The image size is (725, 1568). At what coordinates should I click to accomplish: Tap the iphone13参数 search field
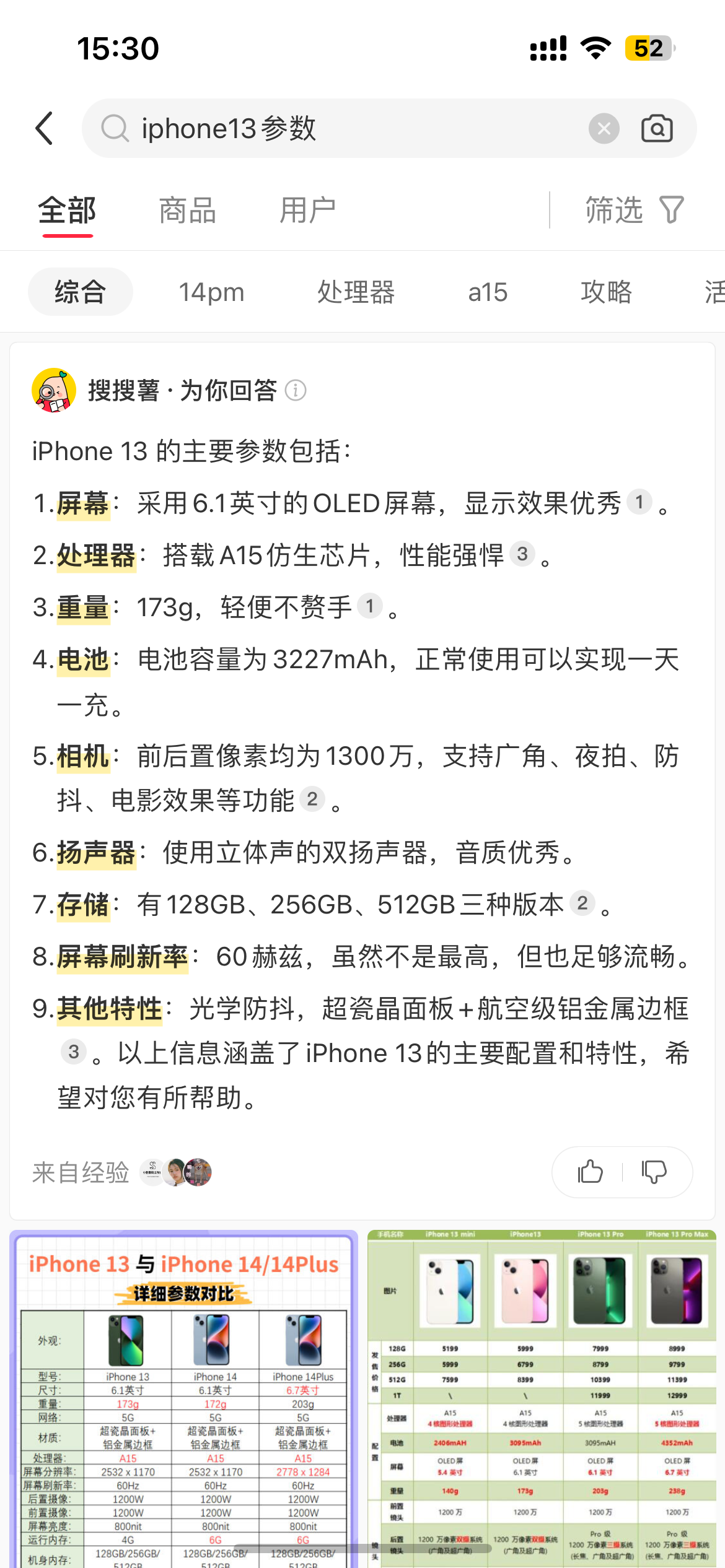click(x=347, y=128)
